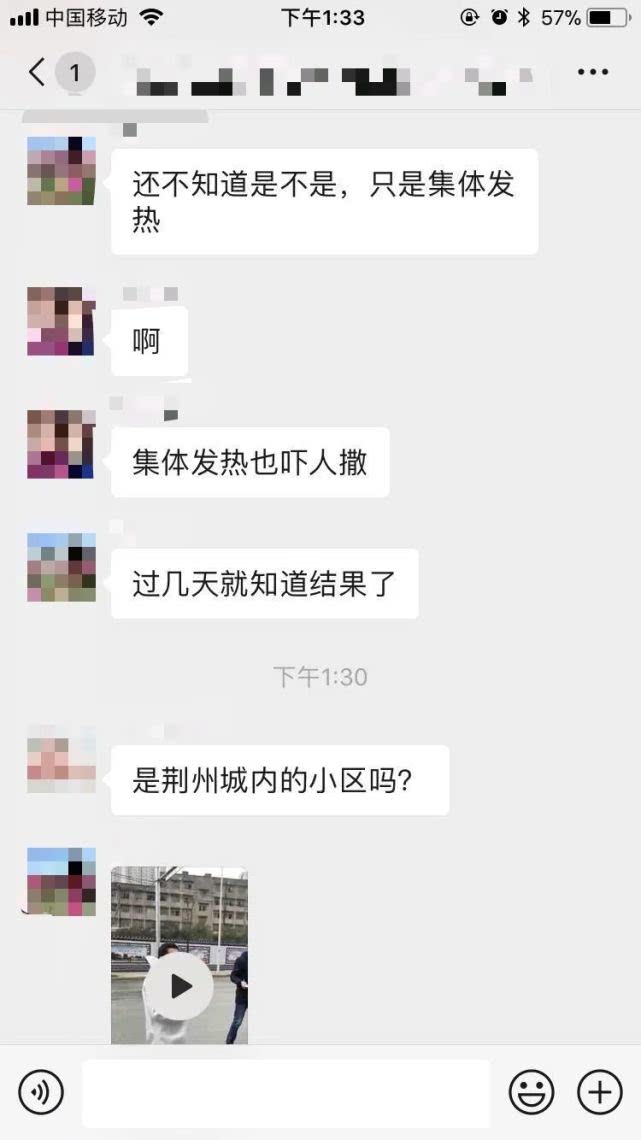The image size is (641, 1140).
Task: View the sender avatar of 过几天就知道结果了
Action: pyautogui.click(x=61, y=567)
